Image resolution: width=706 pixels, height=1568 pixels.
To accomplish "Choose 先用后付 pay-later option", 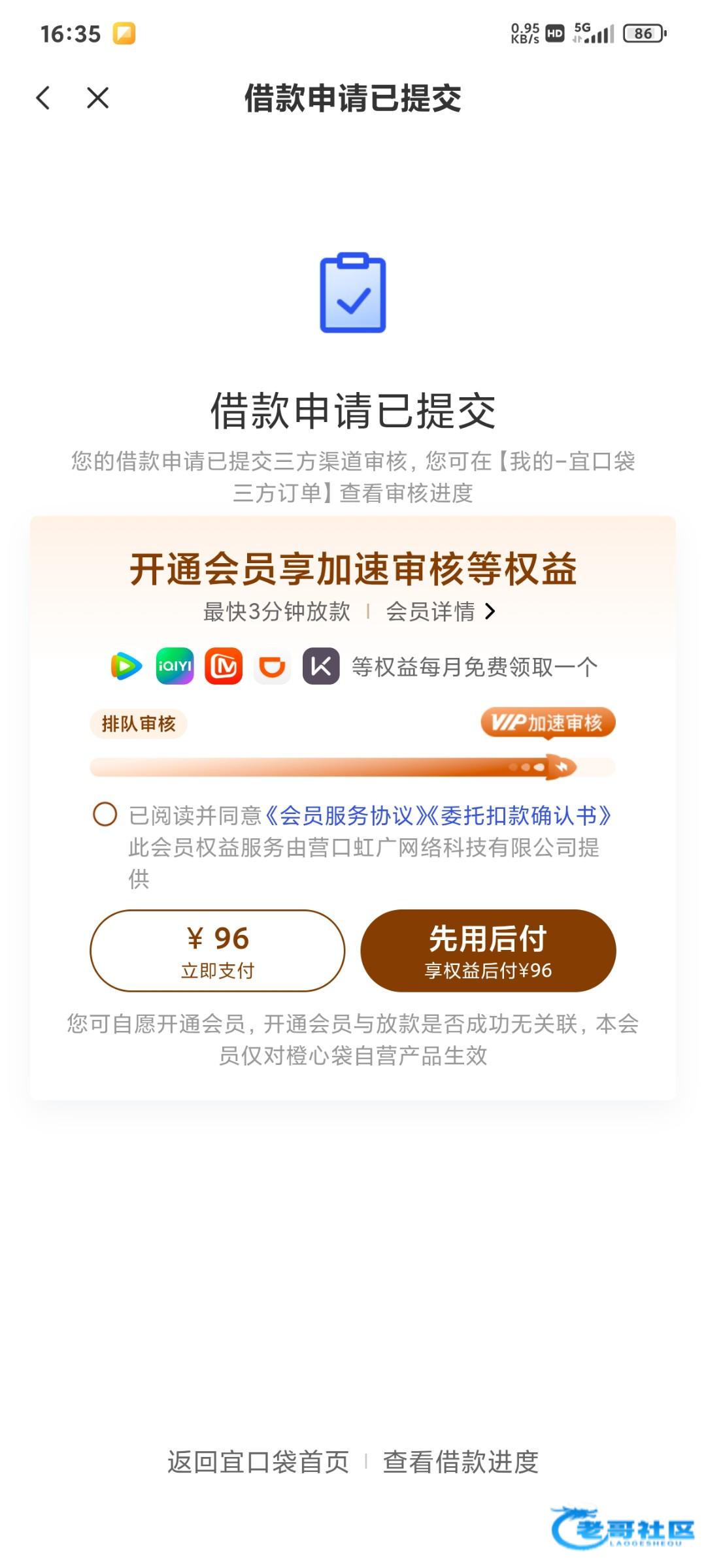I will [x=488, y=951].
